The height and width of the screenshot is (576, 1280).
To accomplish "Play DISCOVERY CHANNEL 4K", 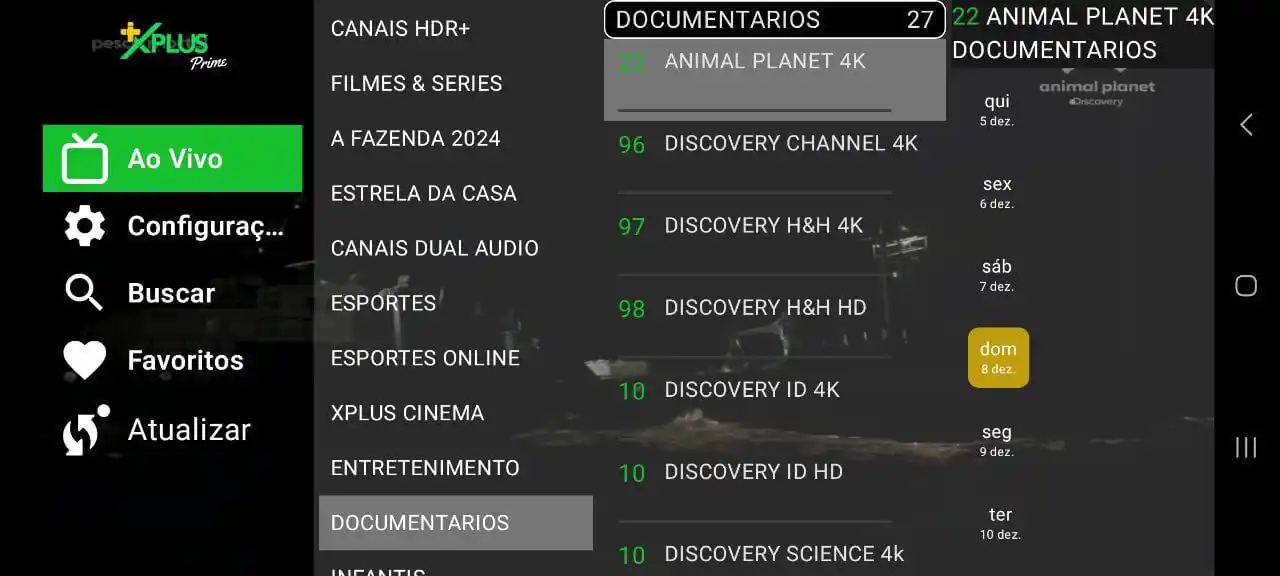I will click(790, 144).
